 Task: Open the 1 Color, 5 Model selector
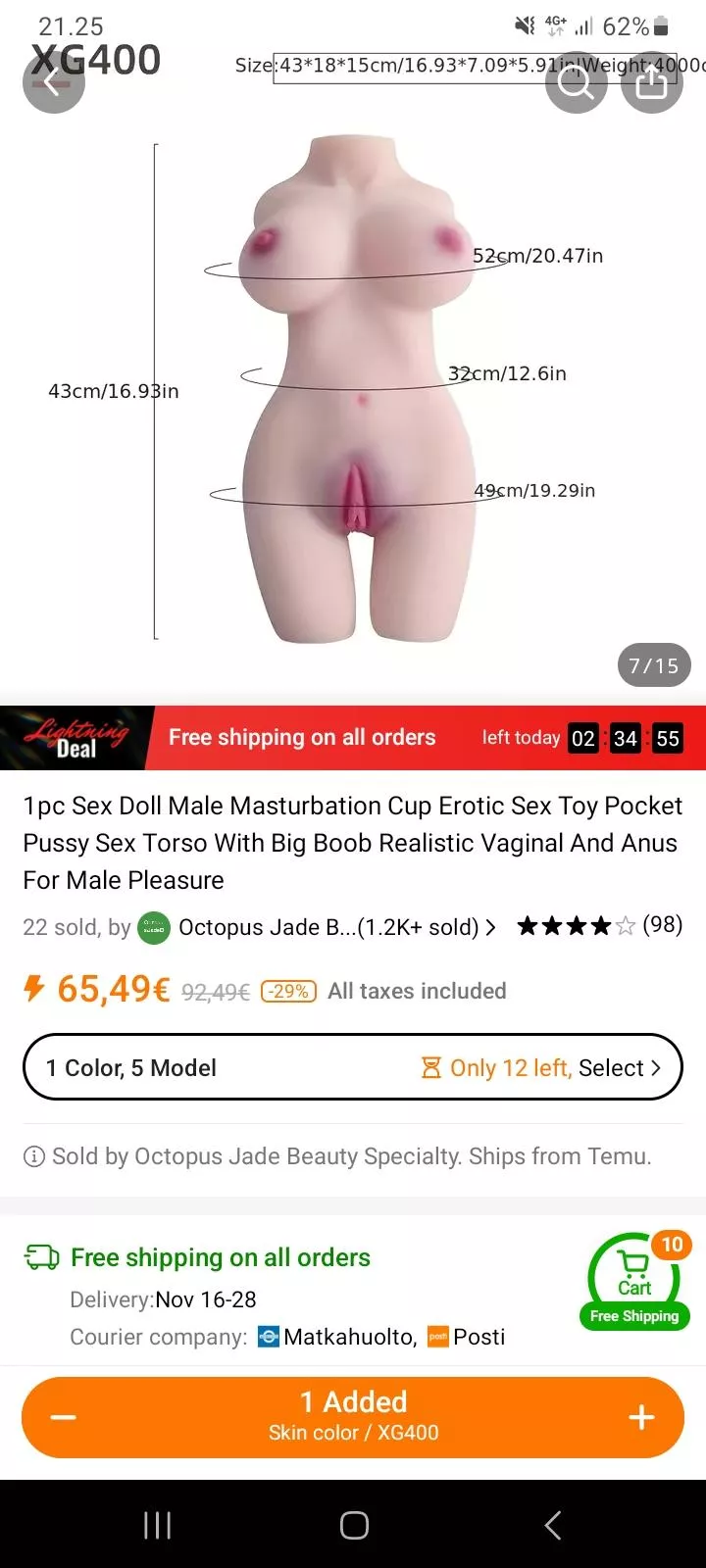tap(353, 1067)
